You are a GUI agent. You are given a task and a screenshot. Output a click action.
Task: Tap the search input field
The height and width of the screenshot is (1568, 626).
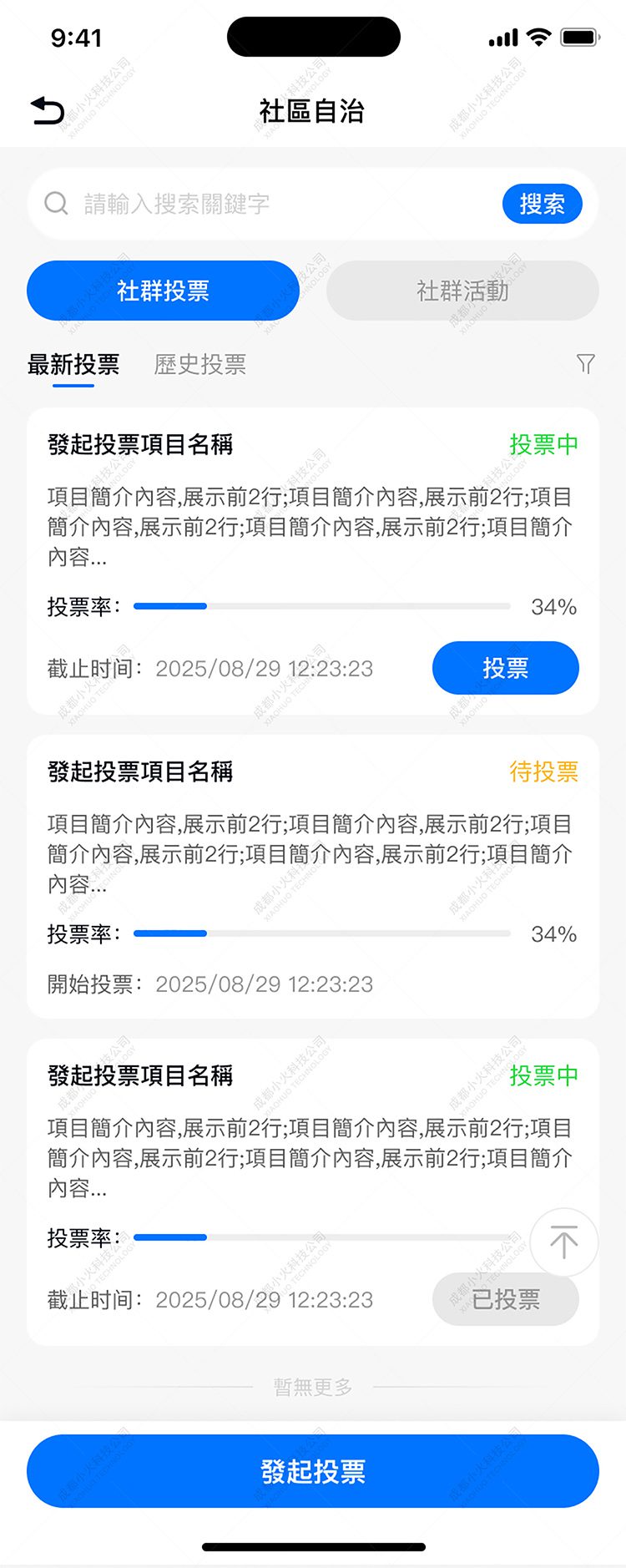[250, 204]
